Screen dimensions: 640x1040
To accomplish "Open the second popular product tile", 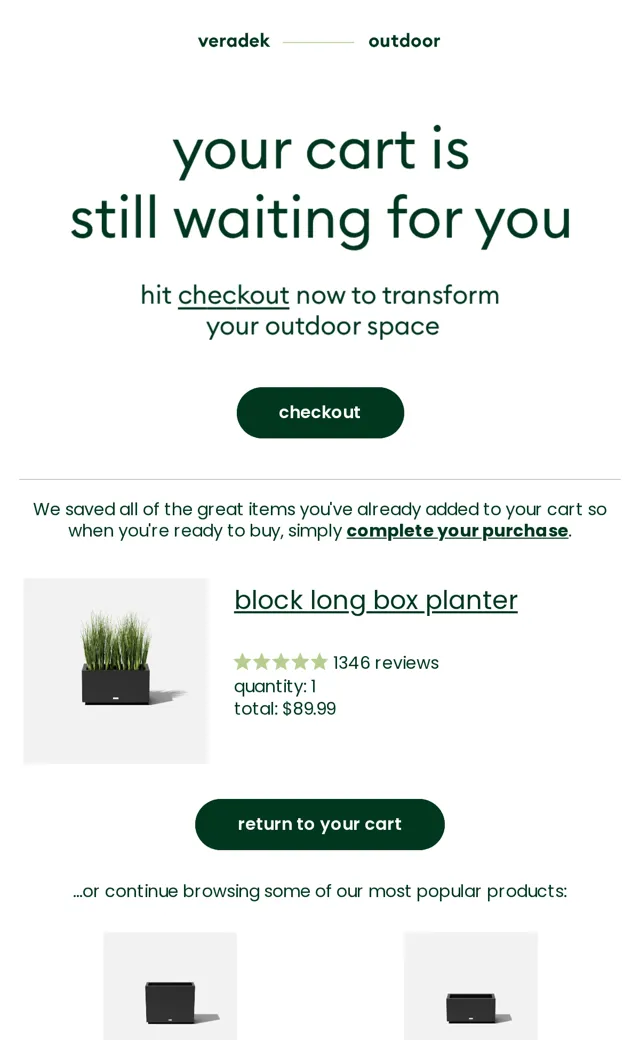I will (x=470, y=986).
